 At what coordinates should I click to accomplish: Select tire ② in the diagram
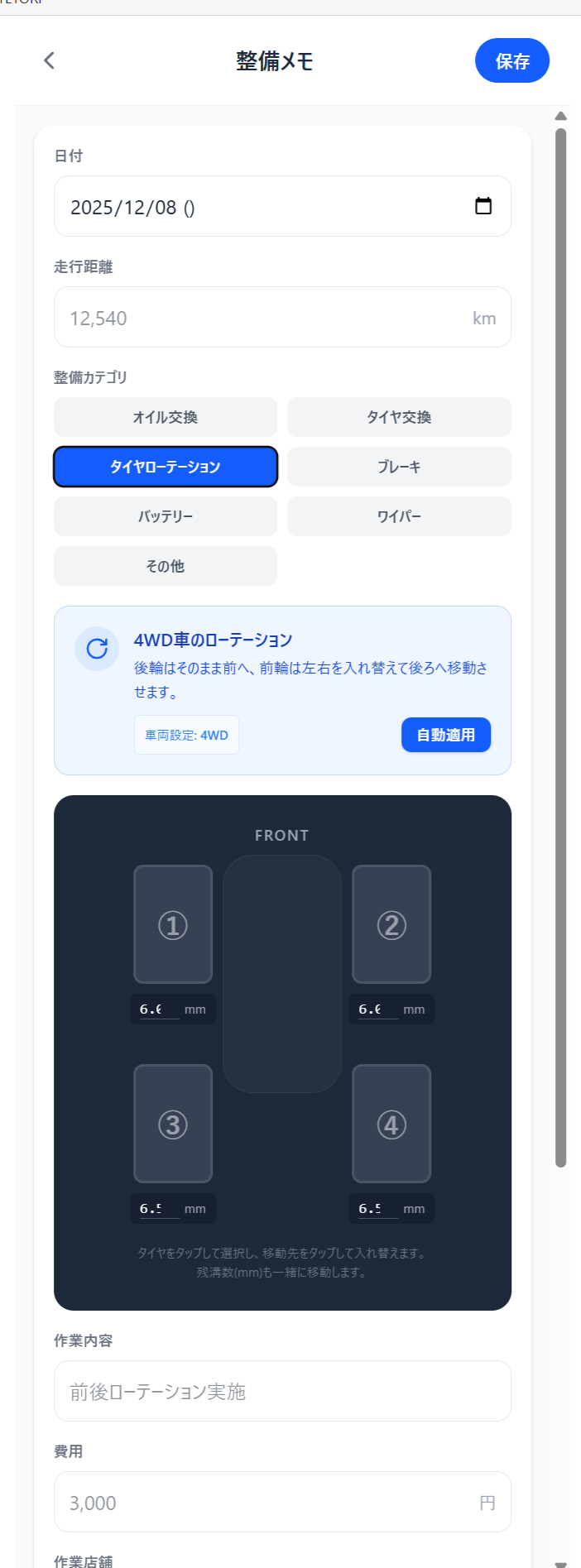pos(391,924)
